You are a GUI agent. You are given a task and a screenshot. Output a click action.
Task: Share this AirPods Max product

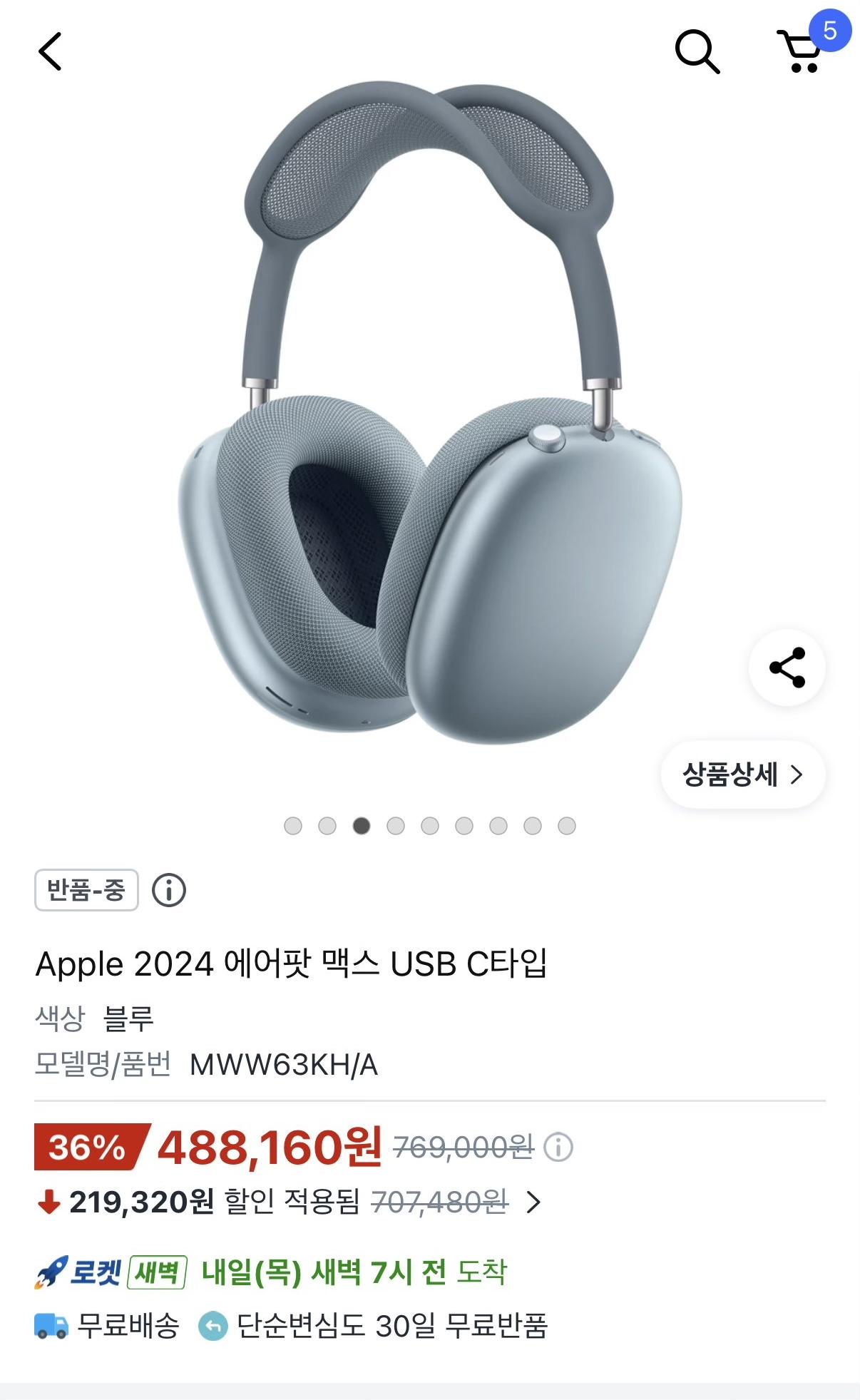787,668
